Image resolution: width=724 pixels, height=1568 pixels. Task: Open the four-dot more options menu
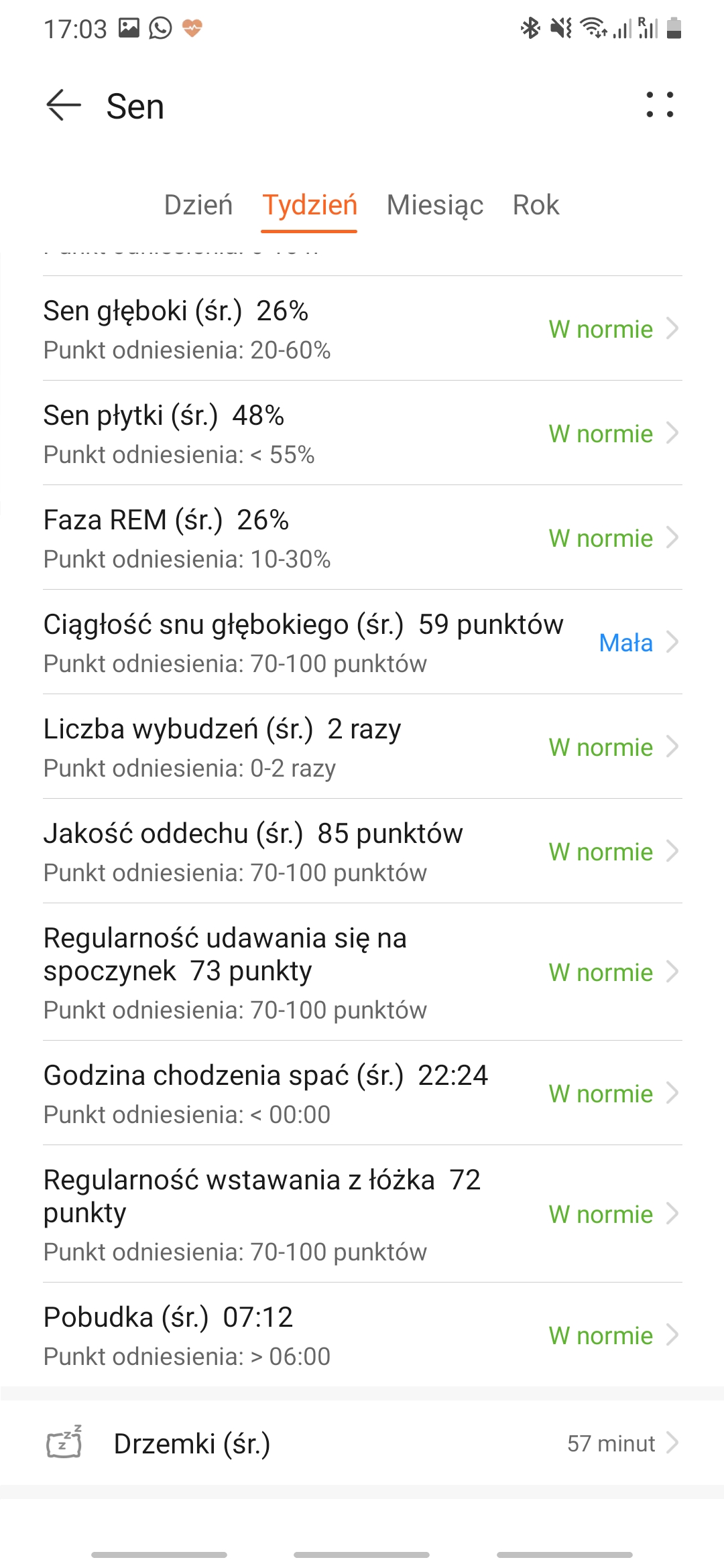[x=660, y=105]
